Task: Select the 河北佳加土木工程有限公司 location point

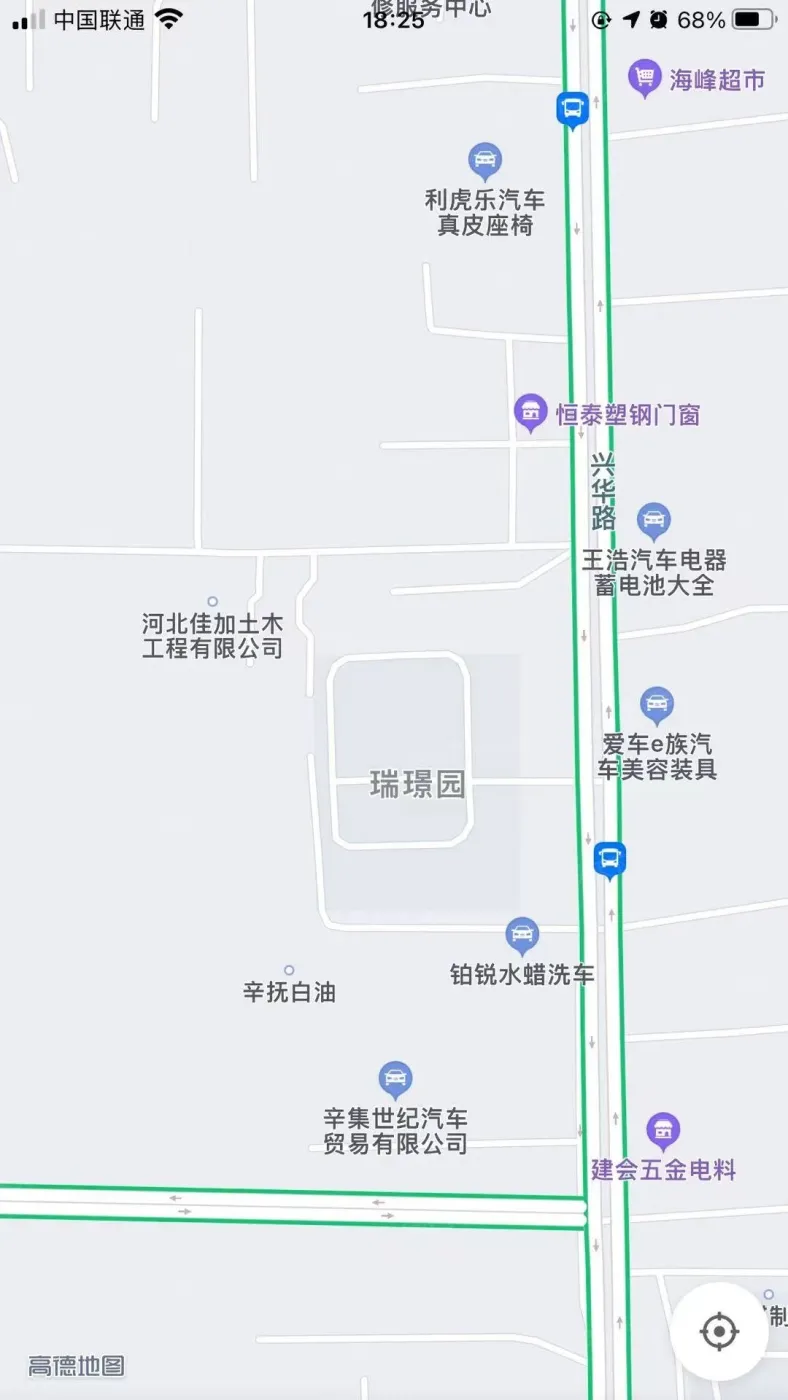Action: 212,602
